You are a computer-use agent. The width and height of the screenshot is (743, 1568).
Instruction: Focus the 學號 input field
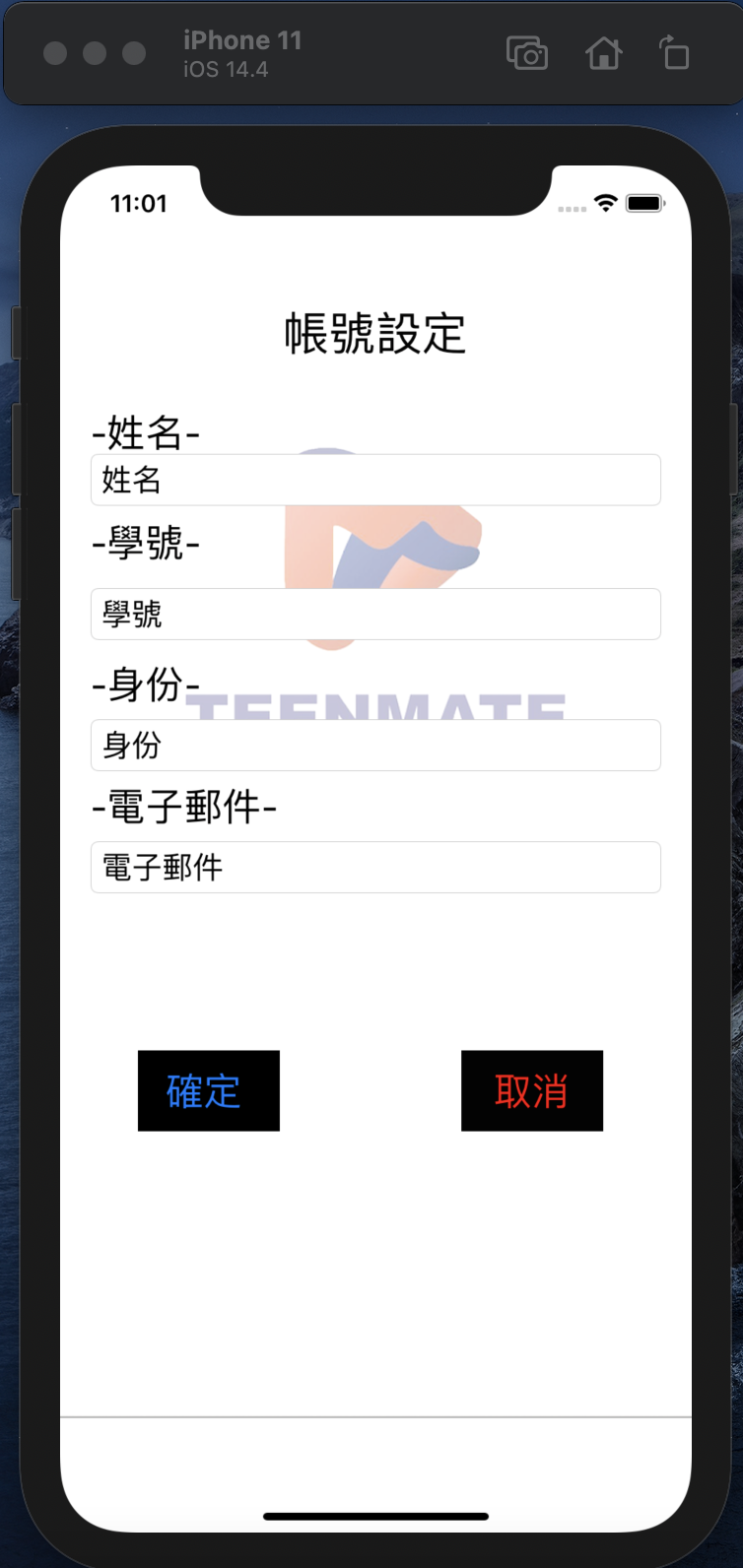(375, 614)
